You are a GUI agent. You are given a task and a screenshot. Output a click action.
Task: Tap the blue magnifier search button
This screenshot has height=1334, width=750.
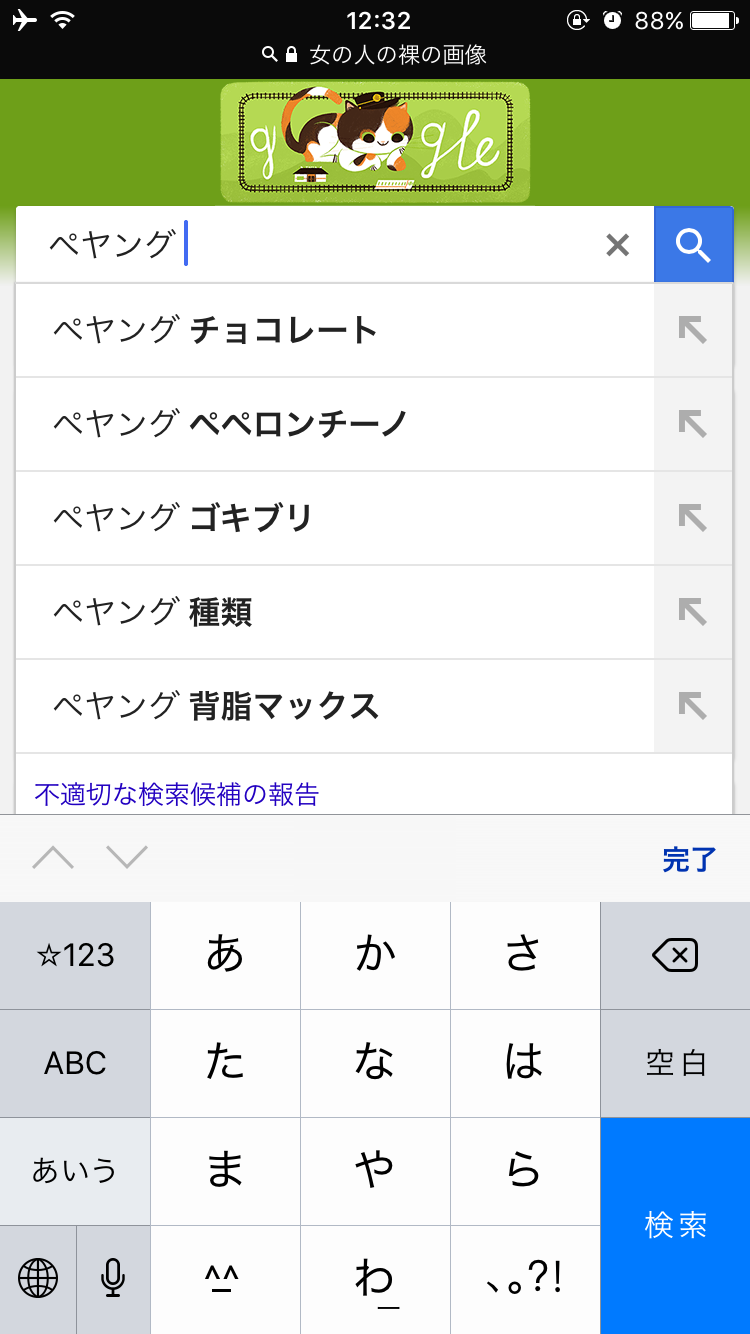point(693,245)
